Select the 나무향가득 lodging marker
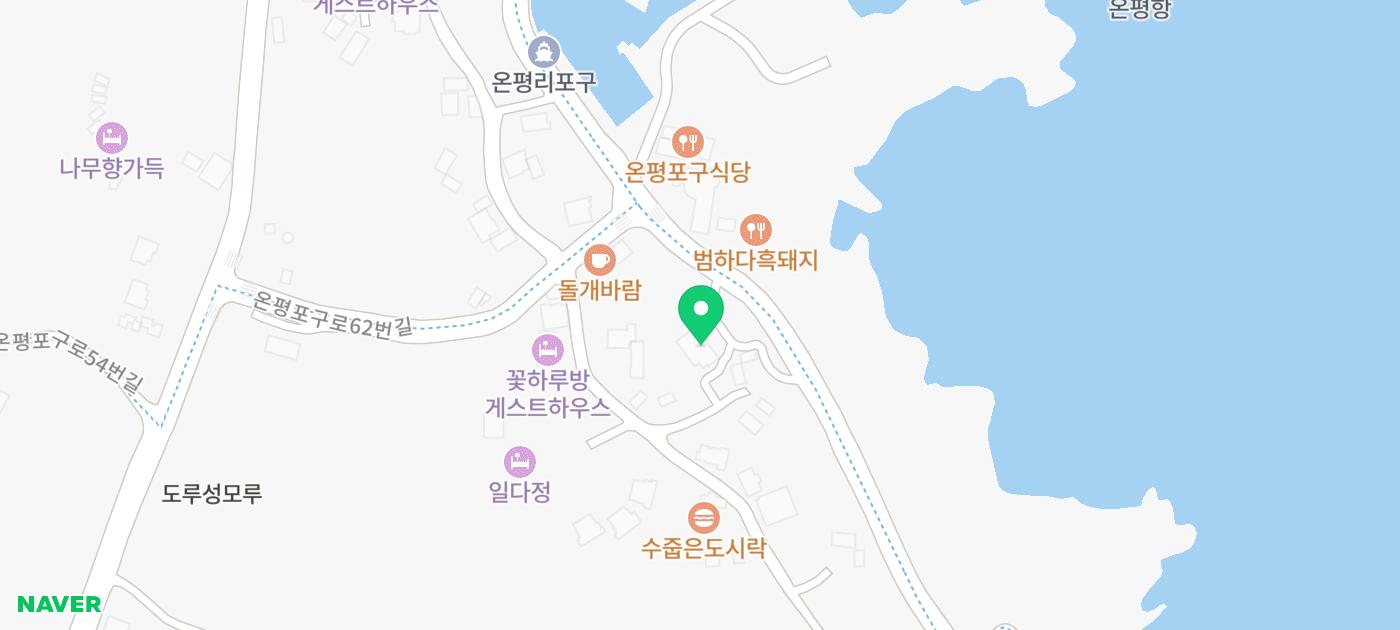1400x630 pixels. tap(111, 138)
